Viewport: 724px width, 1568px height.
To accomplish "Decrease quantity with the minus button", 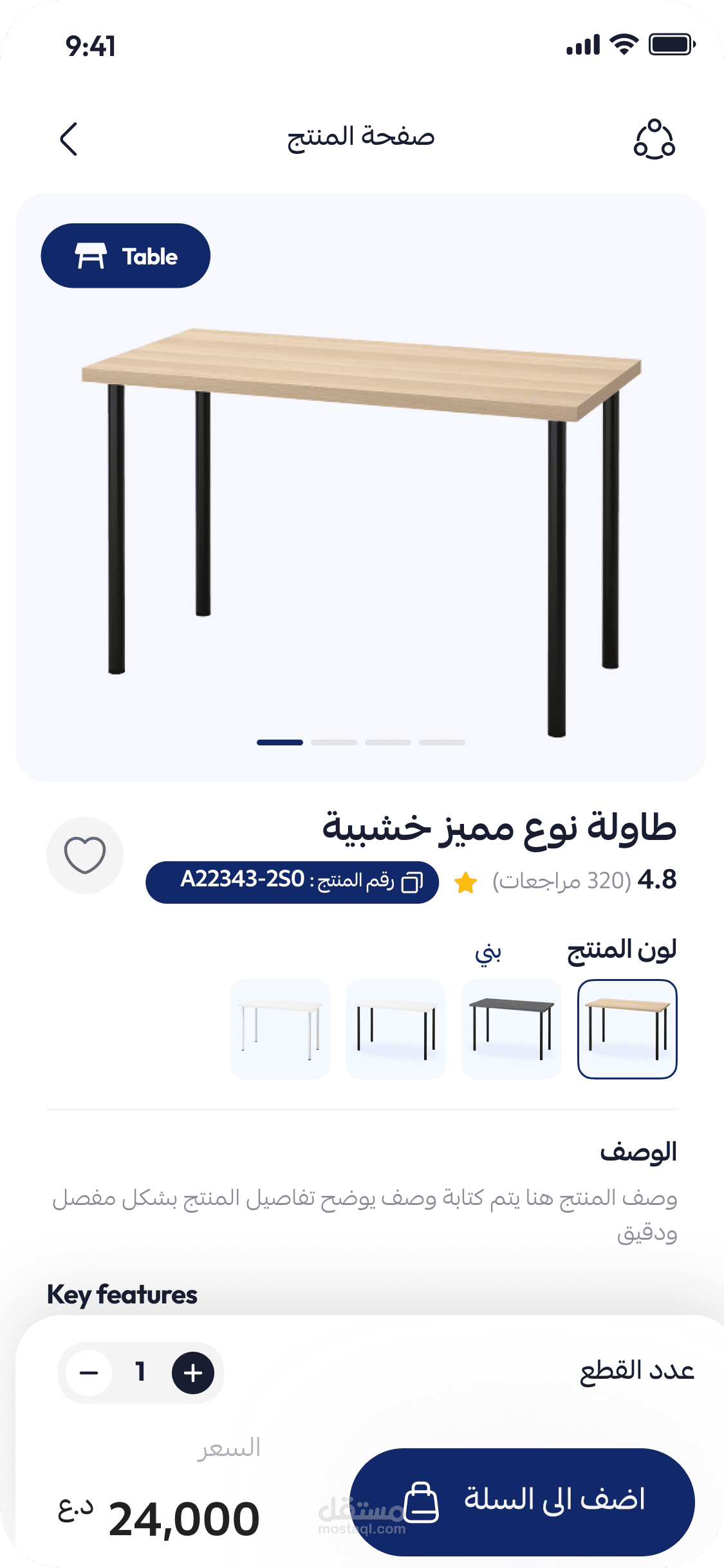I will (89, 1373).
